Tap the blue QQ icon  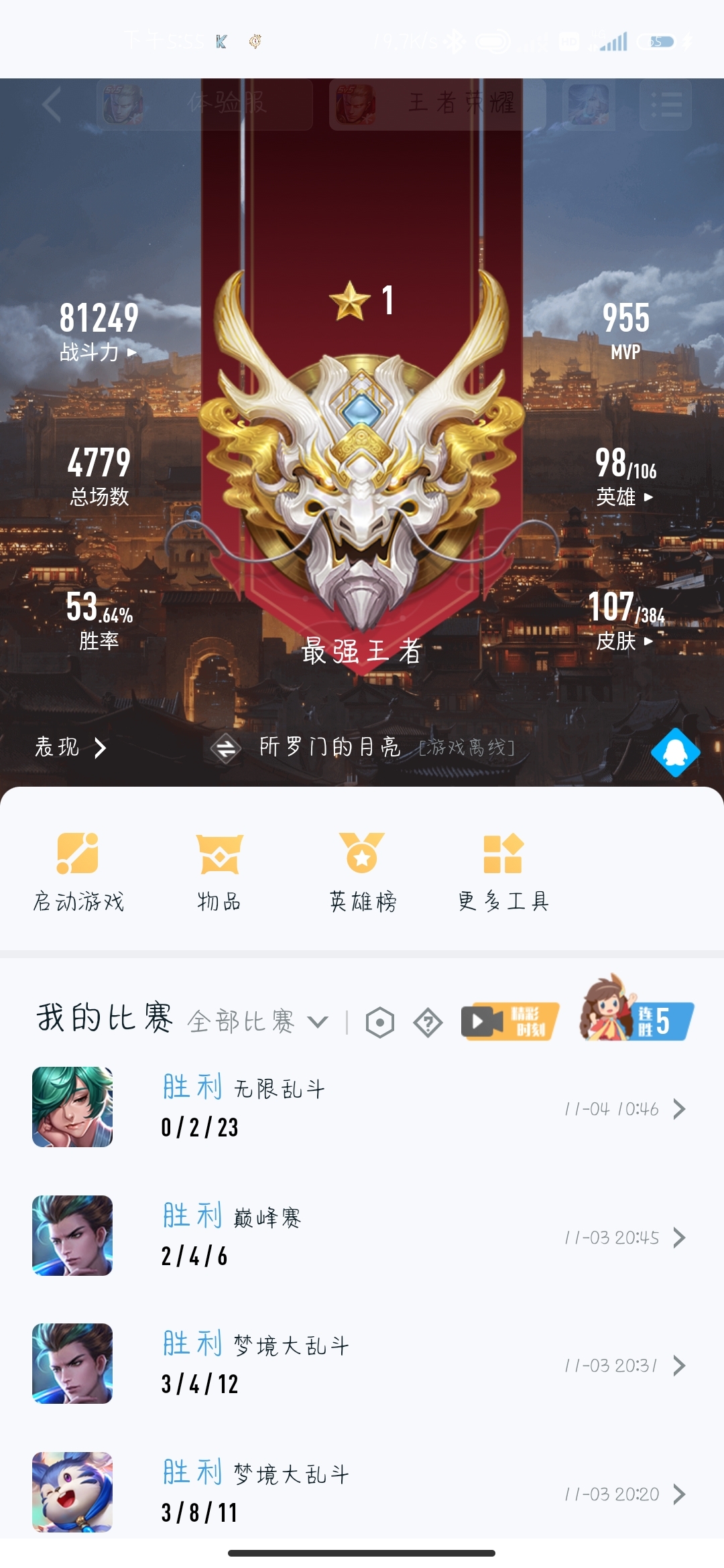click(x=675, y=753)
